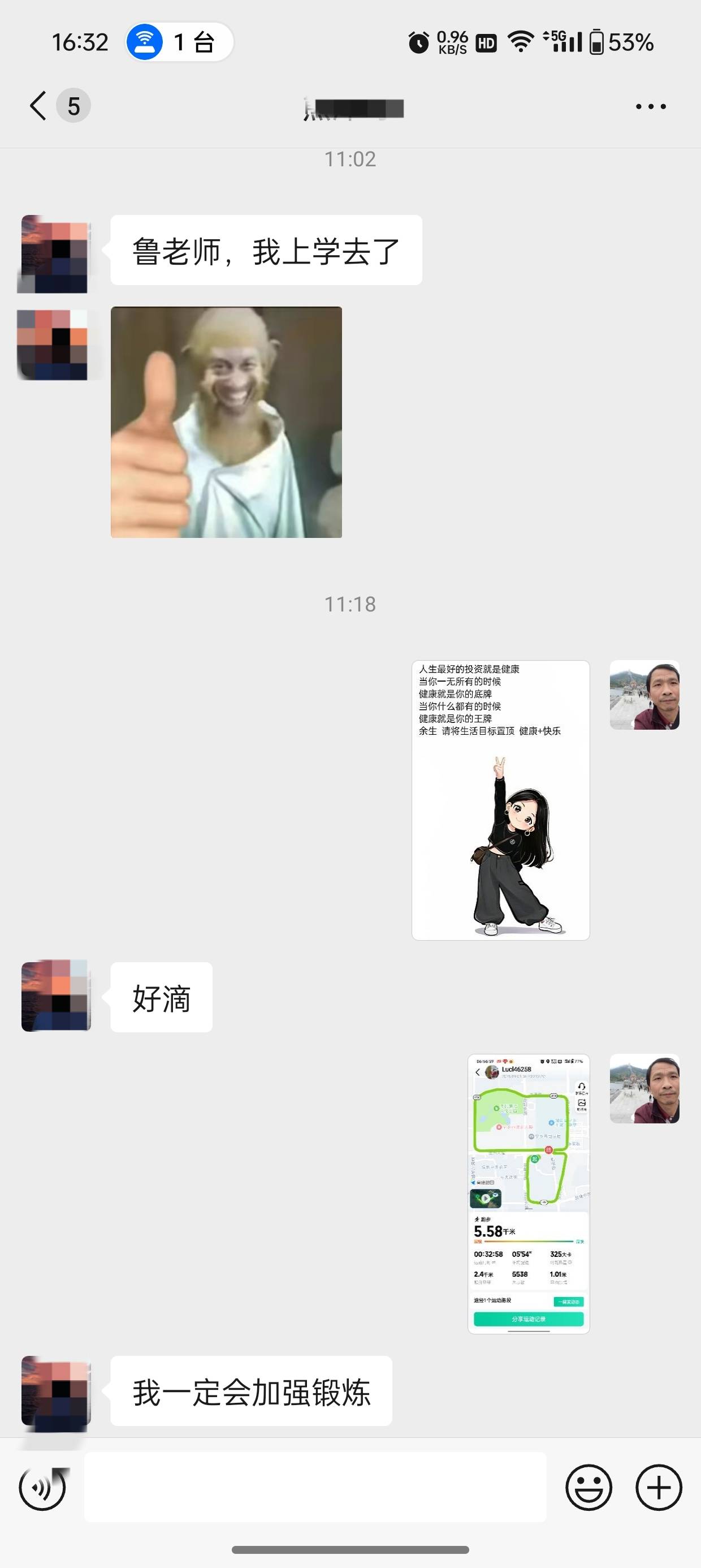Switch to voice message input

coord(42,1488)
